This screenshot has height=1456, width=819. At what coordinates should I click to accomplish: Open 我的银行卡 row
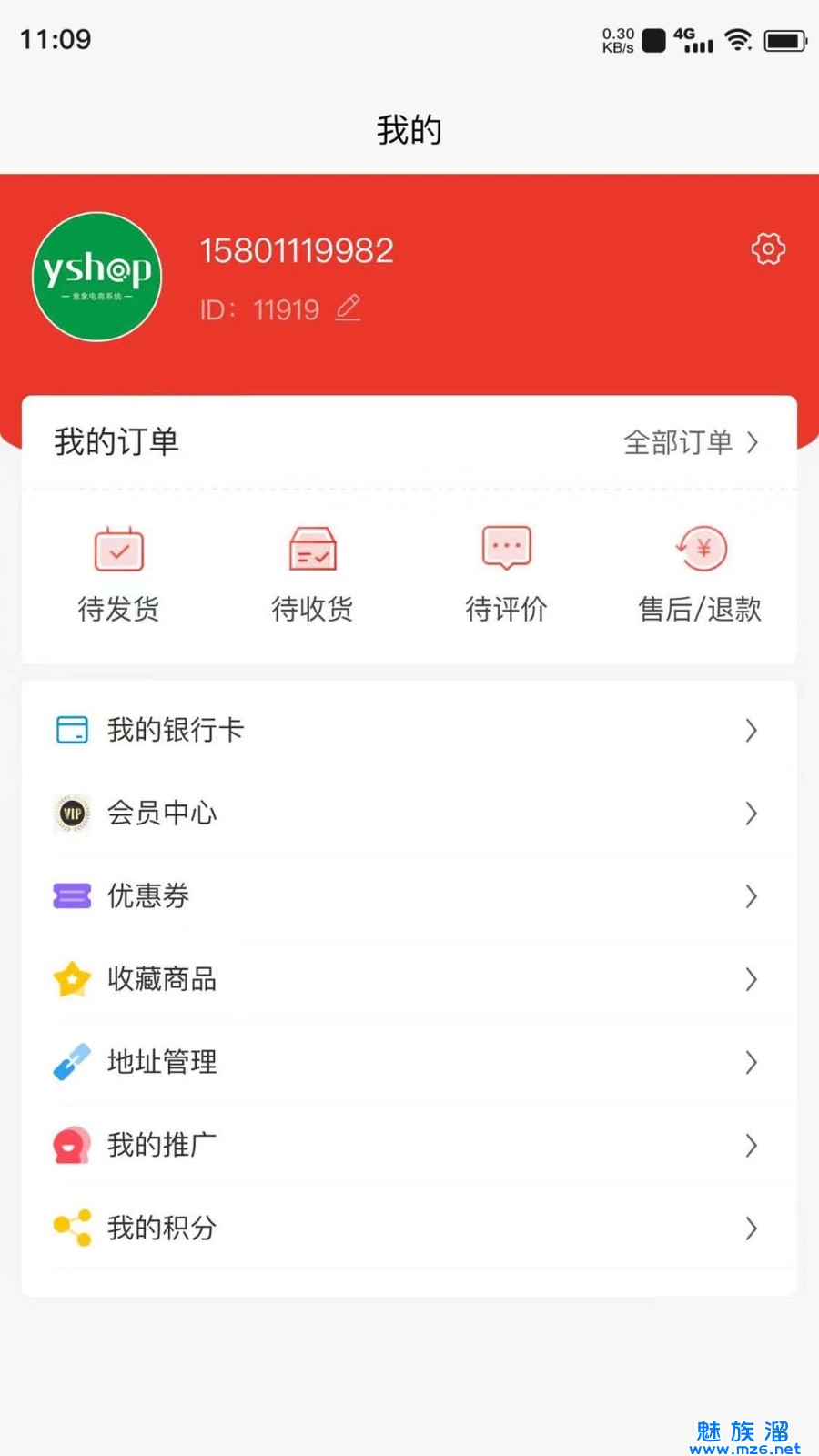(409, 730)
